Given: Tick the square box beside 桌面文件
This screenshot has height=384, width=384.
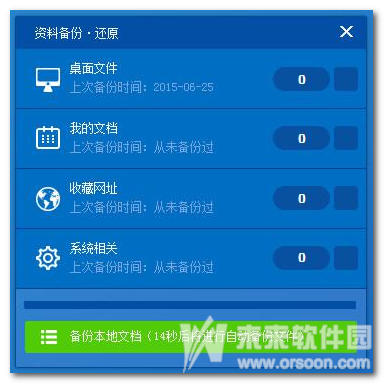Looking at the screenshot, I should [346, 79].
